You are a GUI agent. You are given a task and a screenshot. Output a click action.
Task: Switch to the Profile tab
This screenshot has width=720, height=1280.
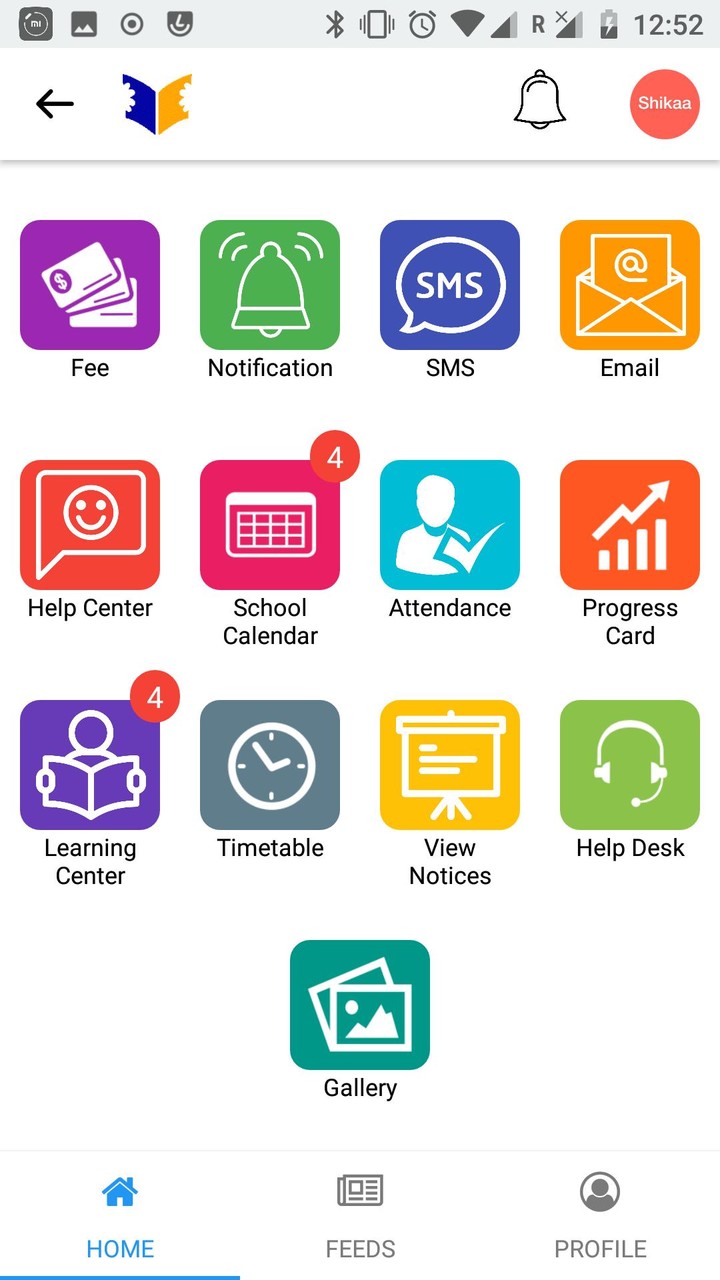pos(600,1216)
